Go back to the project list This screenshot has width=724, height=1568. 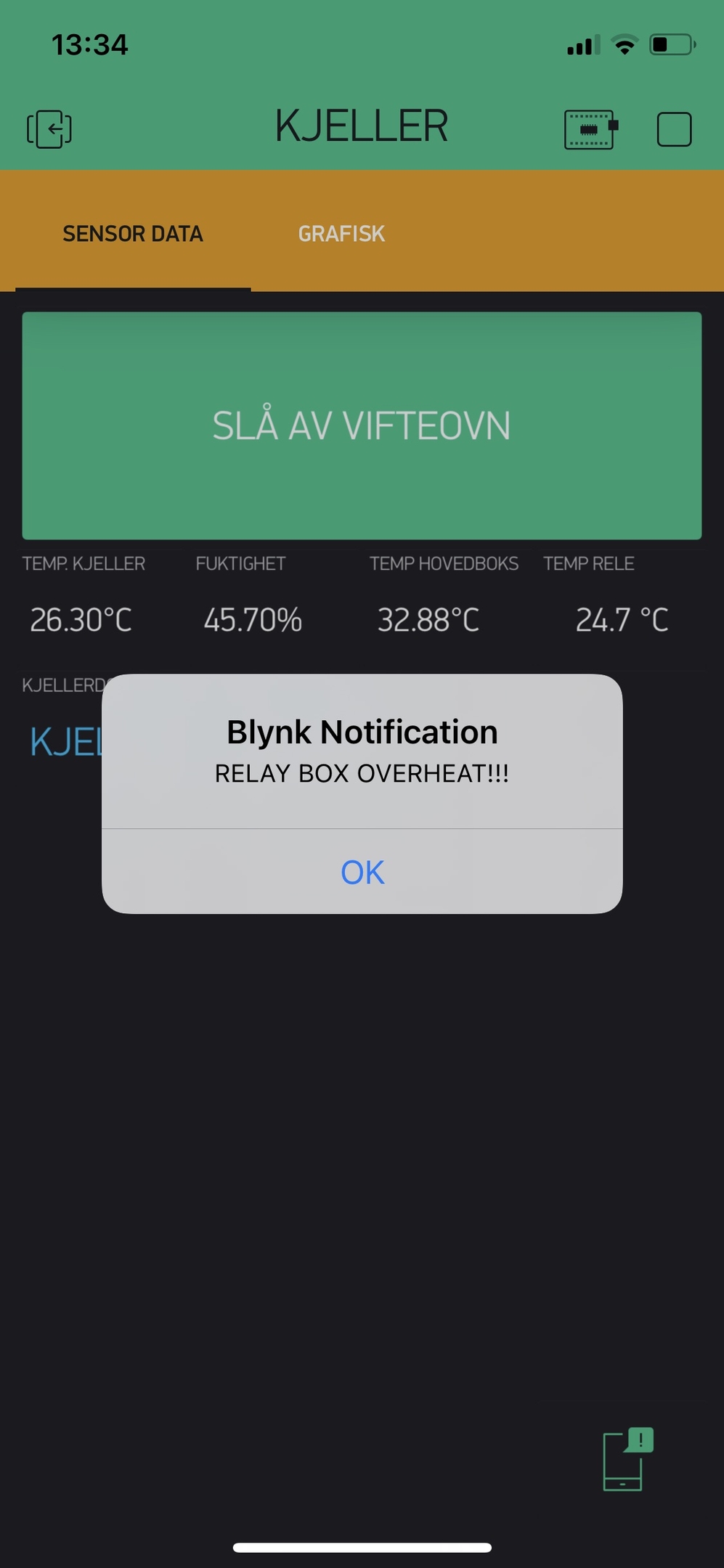coord(49,129)
